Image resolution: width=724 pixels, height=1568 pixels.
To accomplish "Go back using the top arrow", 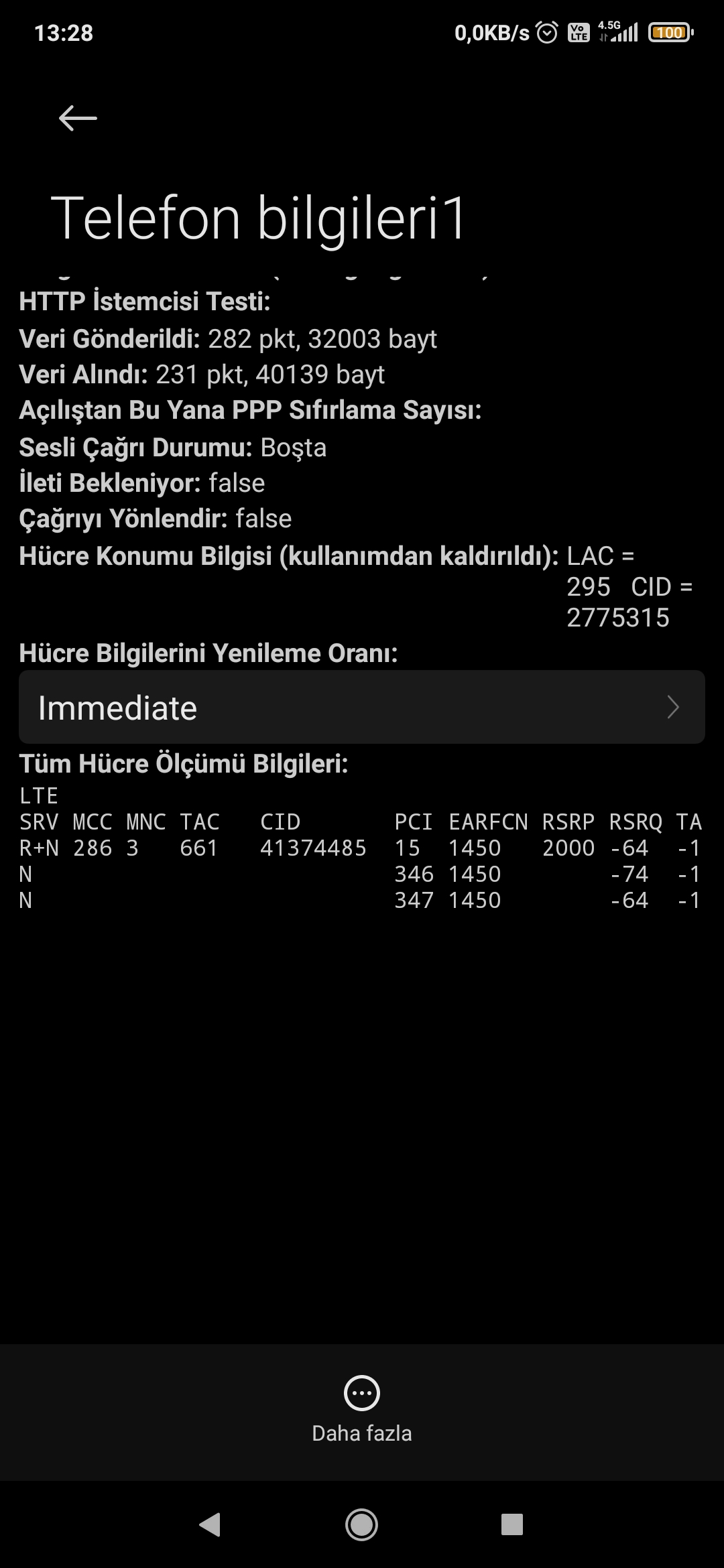I will coord(78,119).
